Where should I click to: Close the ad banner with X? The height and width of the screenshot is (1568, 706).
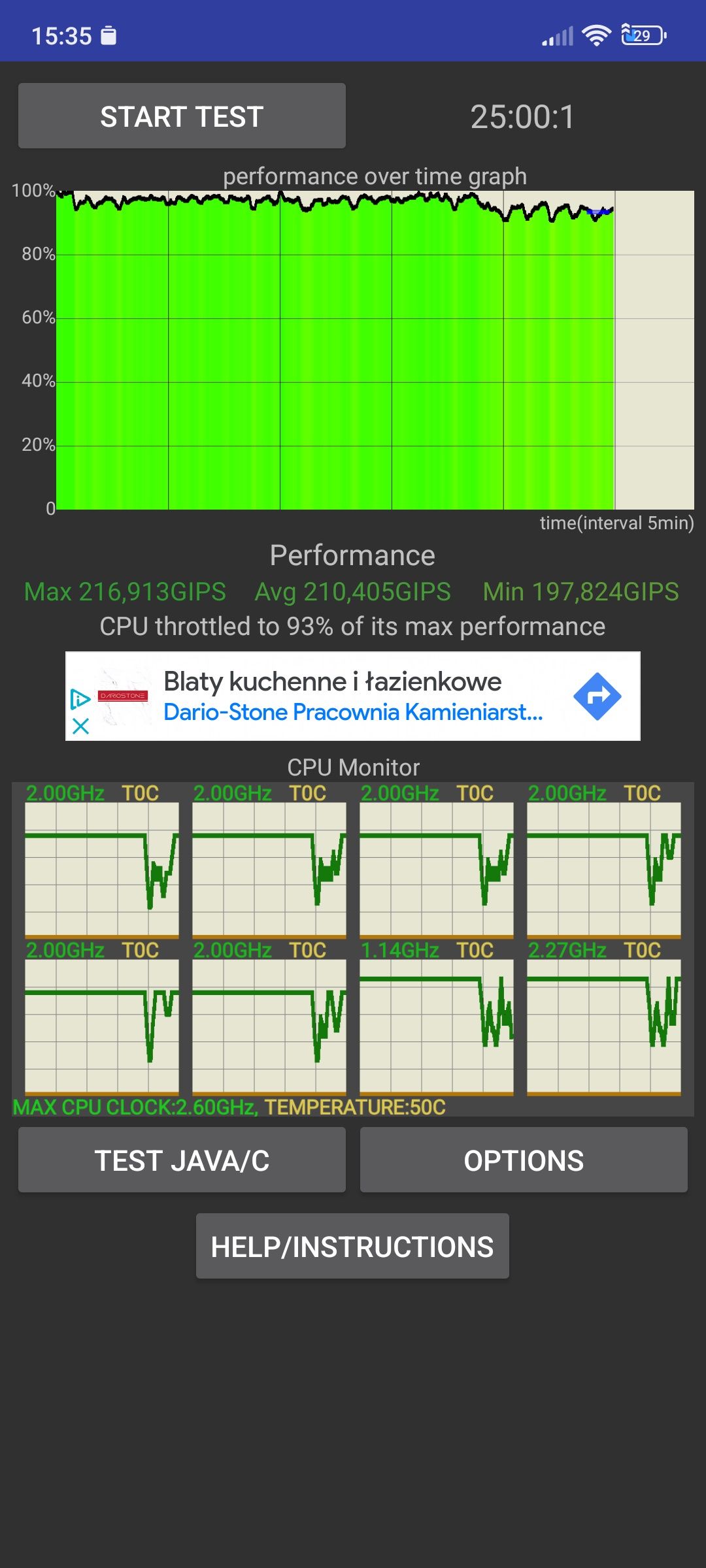coord(80,726)
